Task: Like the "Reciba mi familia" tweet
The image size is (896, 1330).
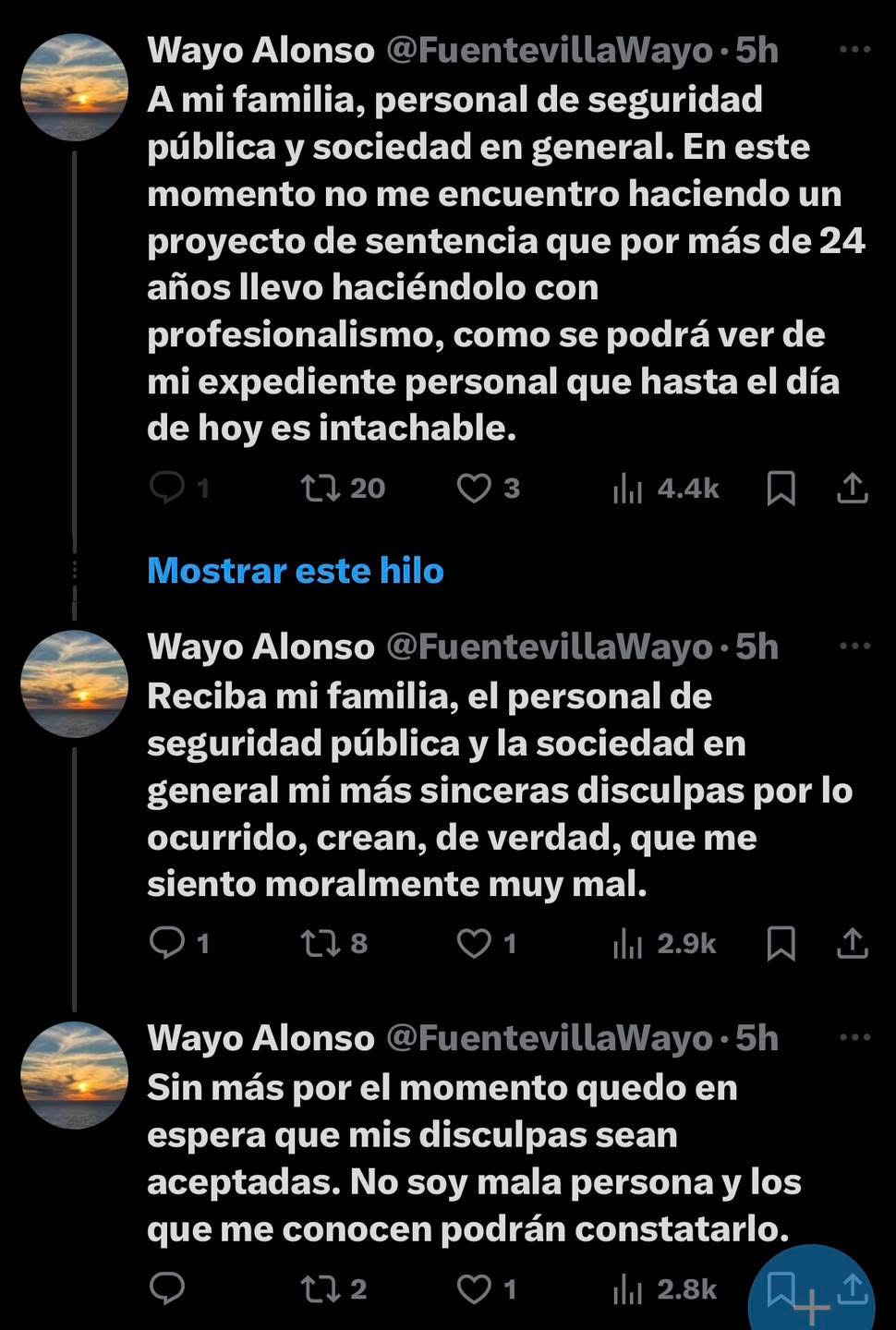Action: coord(474,943)
